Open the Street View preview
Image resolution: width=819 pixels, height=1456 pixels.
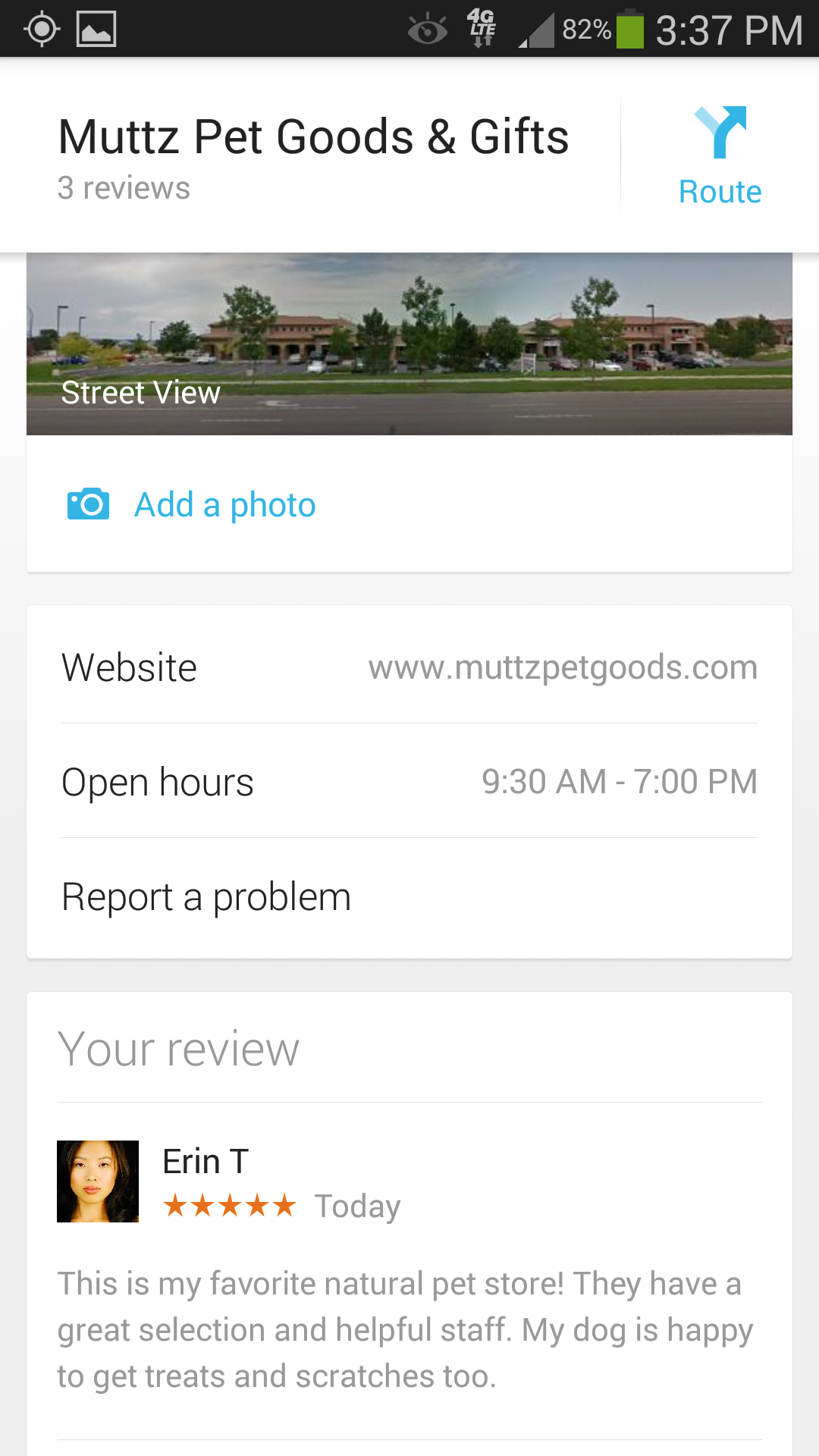[x=409, y=341]
